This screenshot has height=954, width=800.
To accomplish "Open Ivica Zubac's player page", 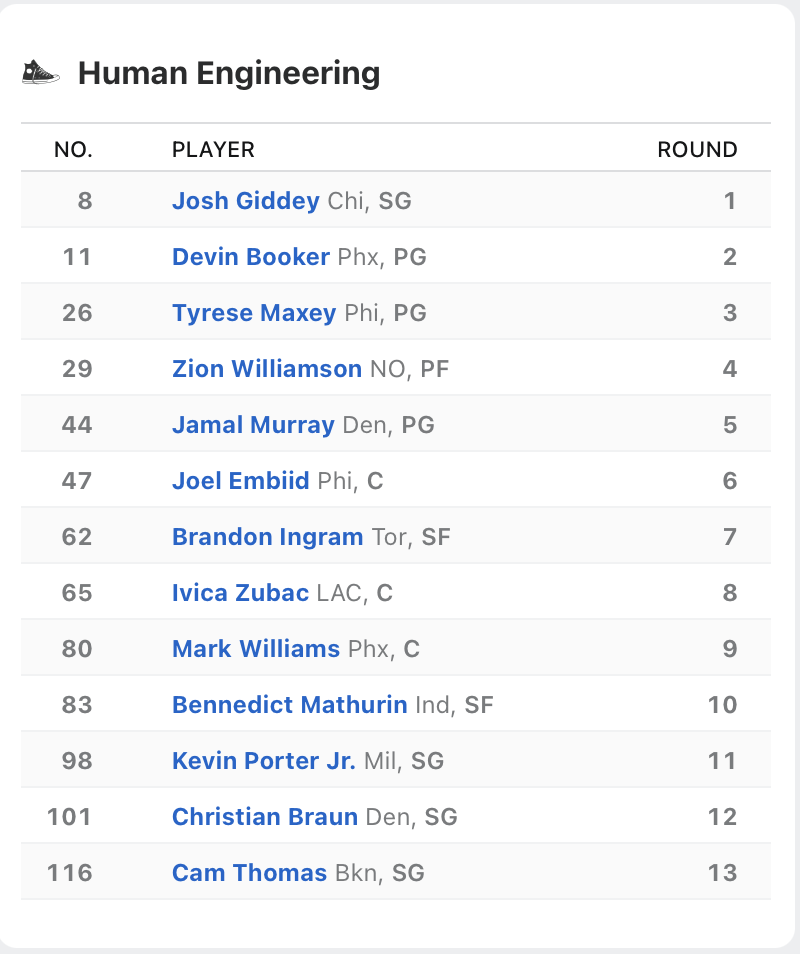I will [x=240, y=593].
